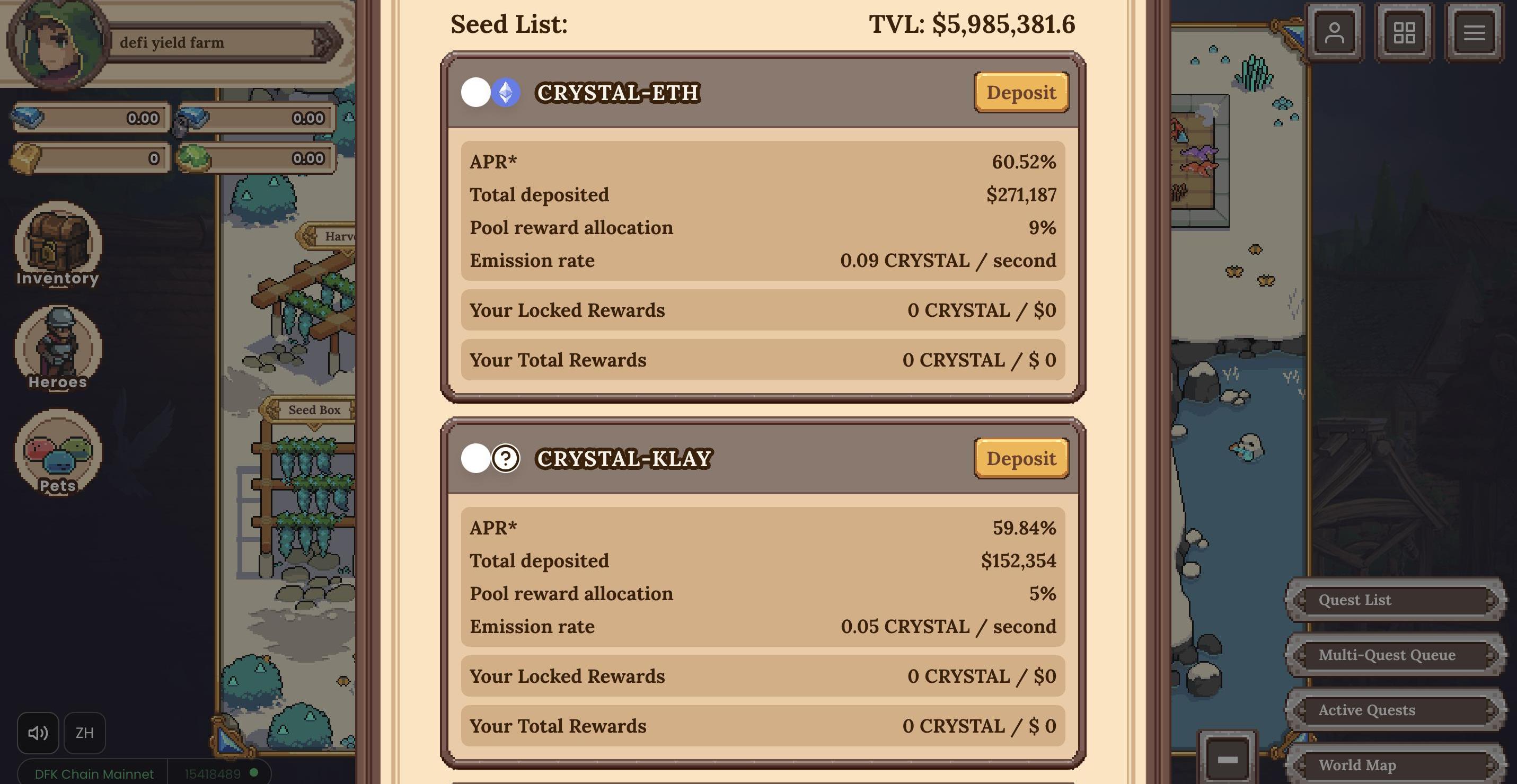Open the hamburger menu
Screen dimensions: 1517x784
click(x=1474, y=32)
